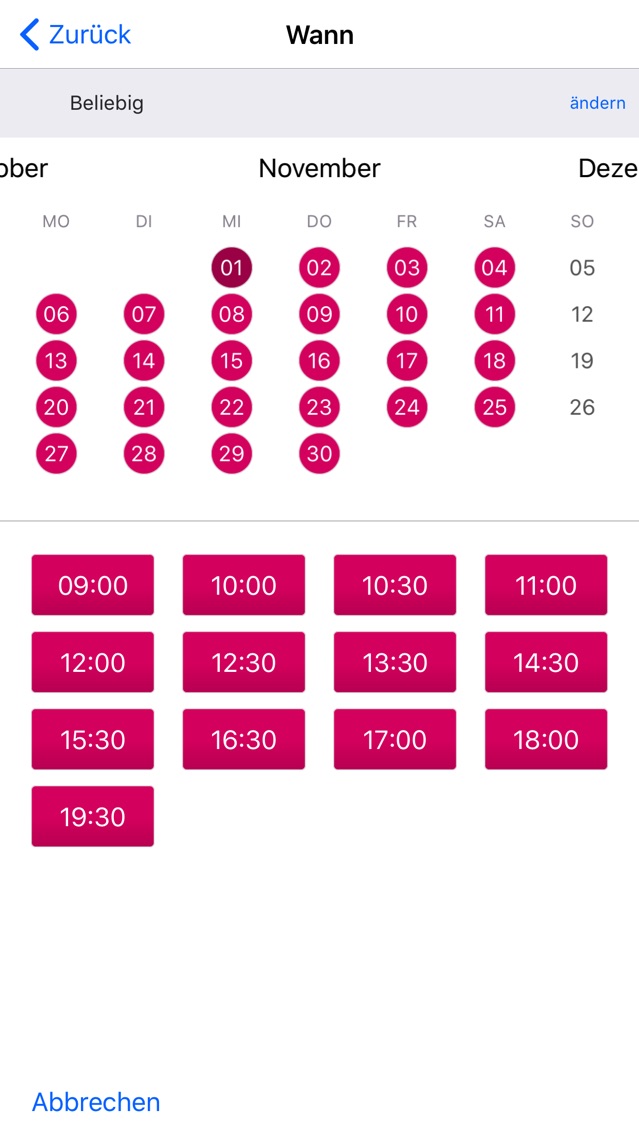
Task: Pick November 15 on the calendar
Action: pos(232,361)
